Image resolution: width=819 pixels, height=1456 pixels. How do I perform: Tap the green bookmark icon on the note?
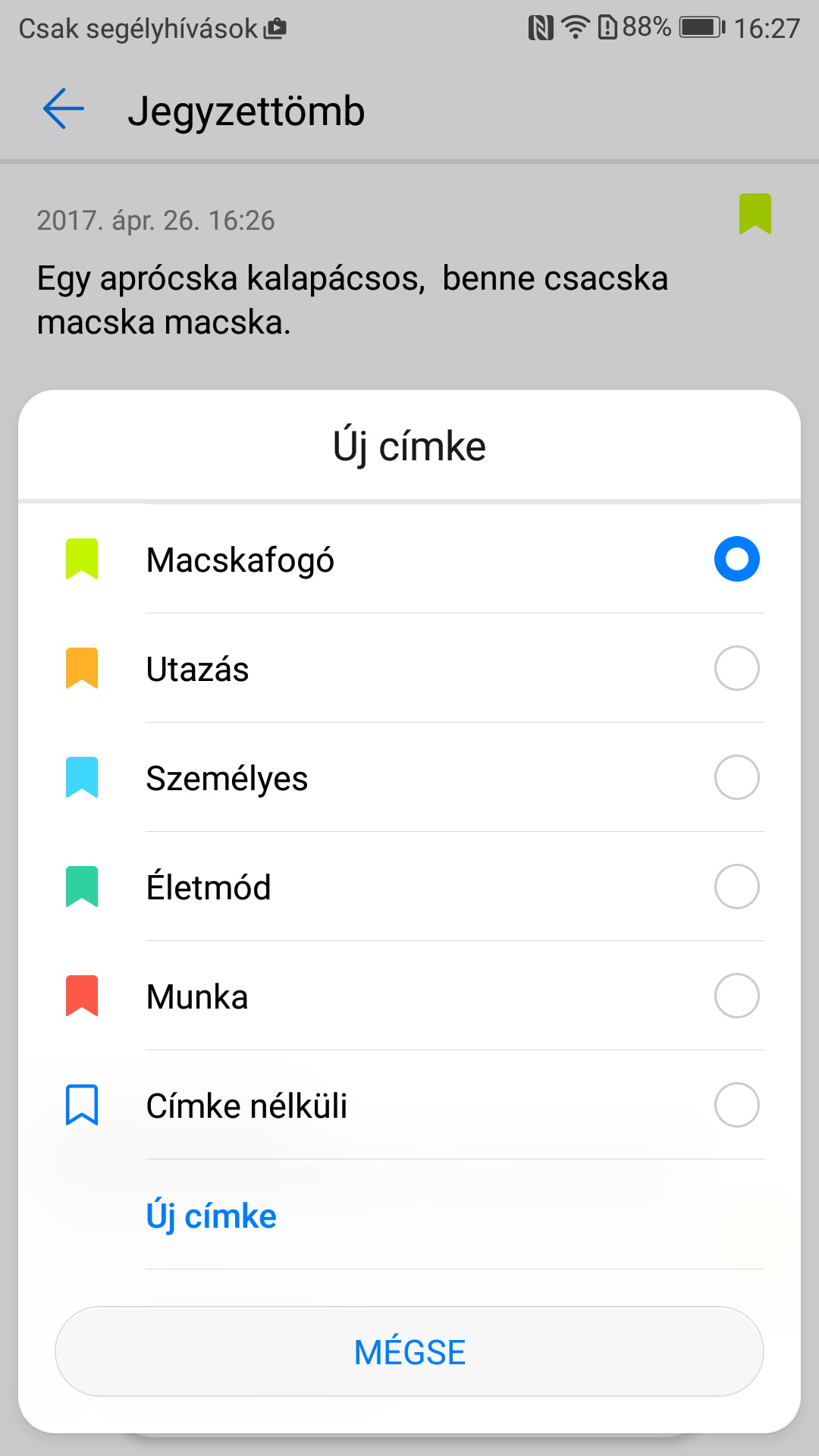click(755, 214)
